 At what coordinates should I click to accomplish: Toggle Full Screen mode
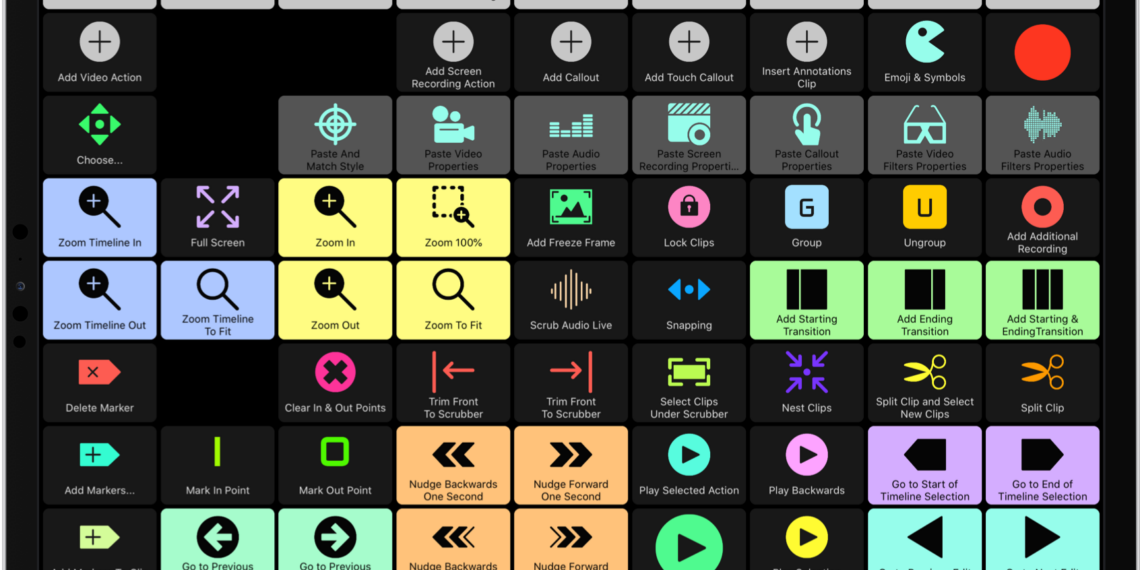point(217,218)
